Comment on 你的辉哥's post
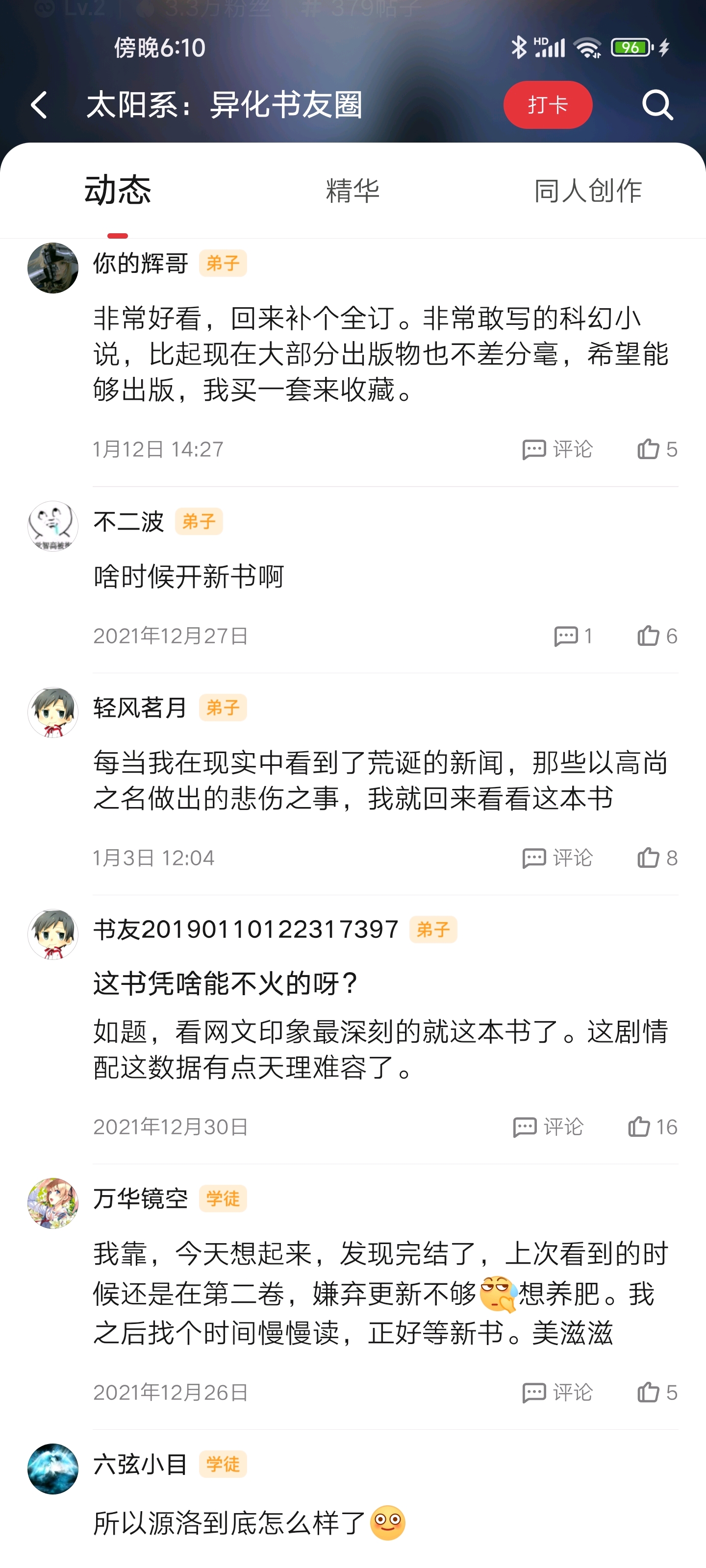 557,449
